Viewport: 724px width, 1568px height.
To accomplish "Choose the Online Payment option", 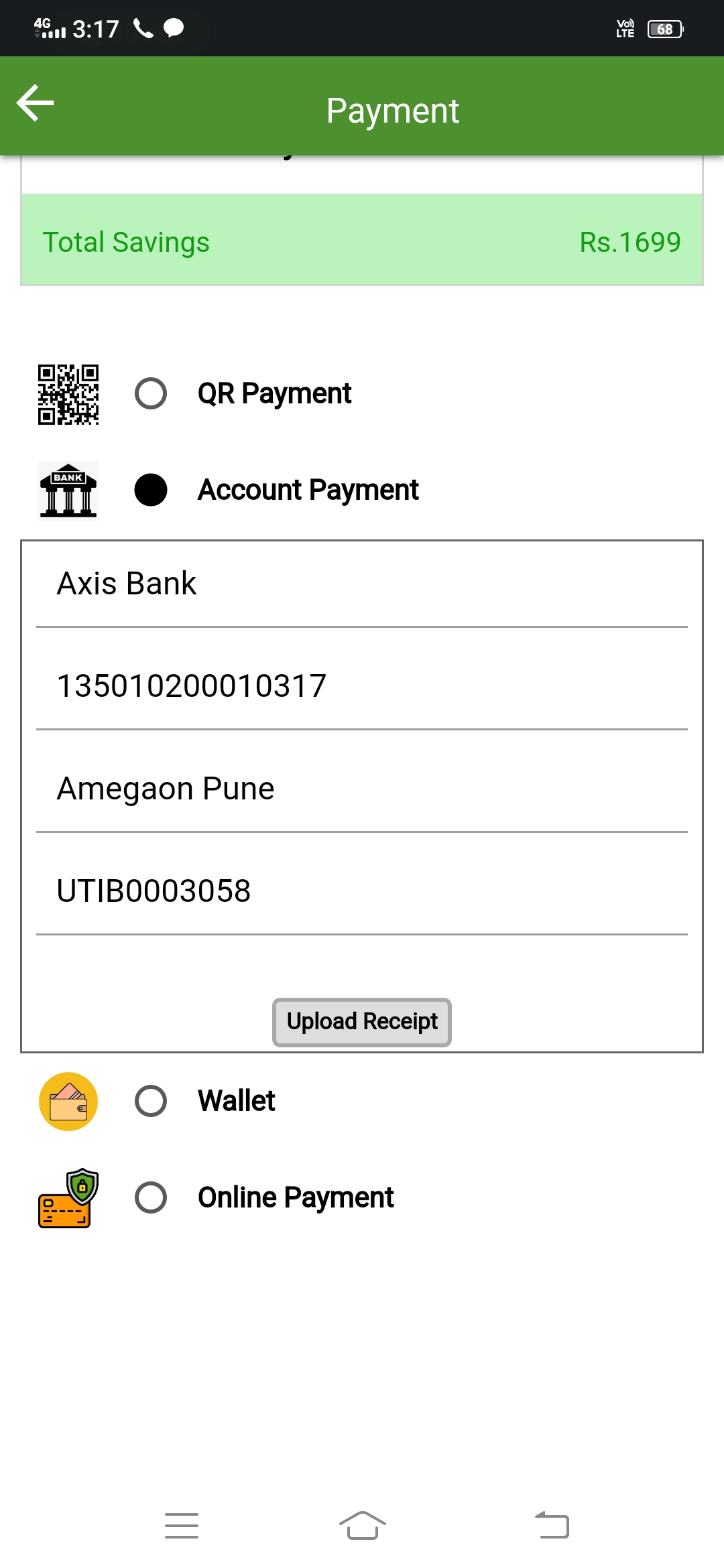I will click(151, 1197).
